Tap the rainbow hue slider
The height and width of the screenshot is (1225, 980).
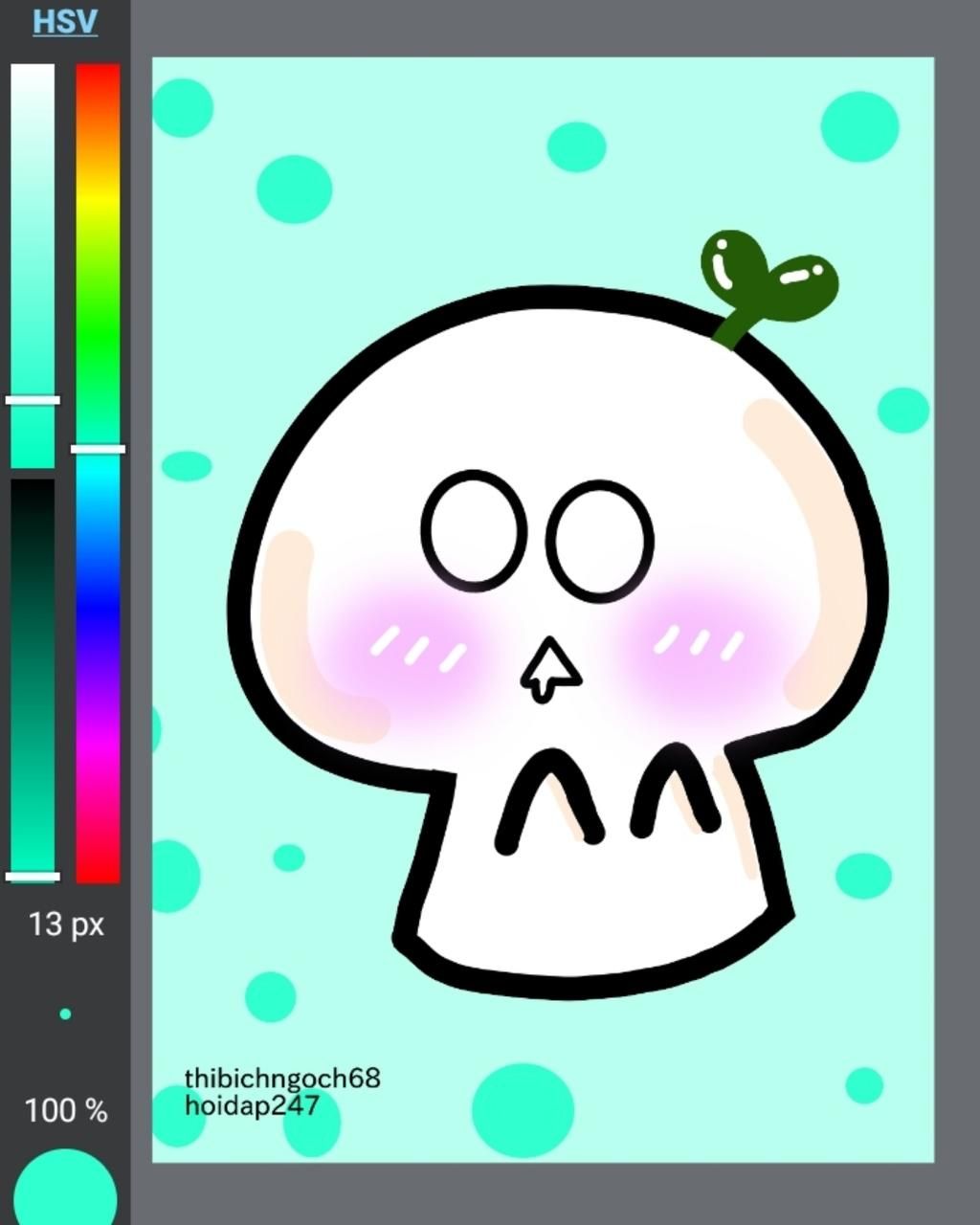(98, 473)
